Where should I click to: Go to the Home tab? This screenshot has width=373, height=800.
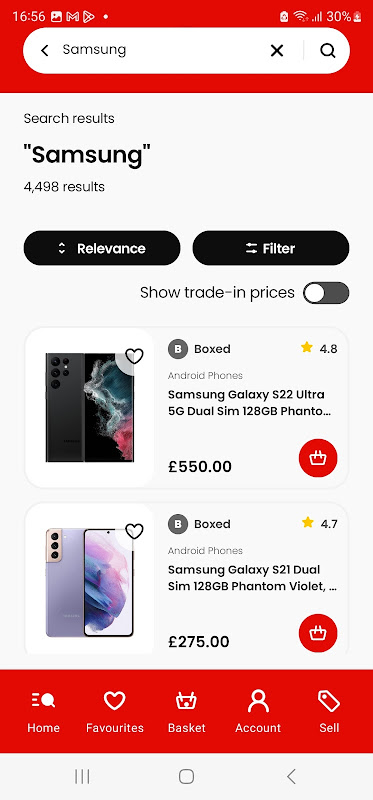tap(43, 711)
